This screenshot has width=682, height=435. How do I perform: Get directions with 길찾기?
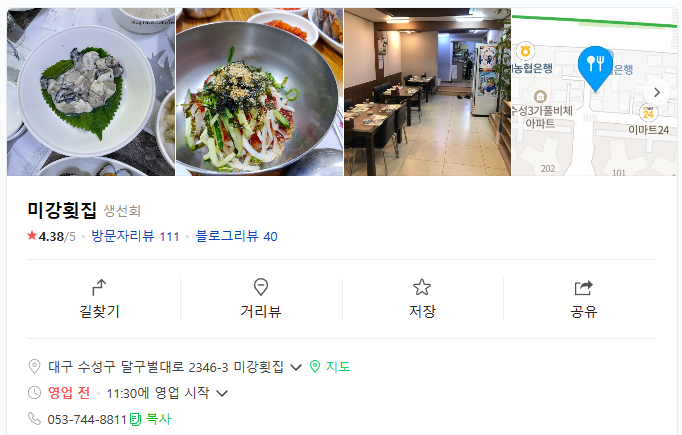(99, 299)
